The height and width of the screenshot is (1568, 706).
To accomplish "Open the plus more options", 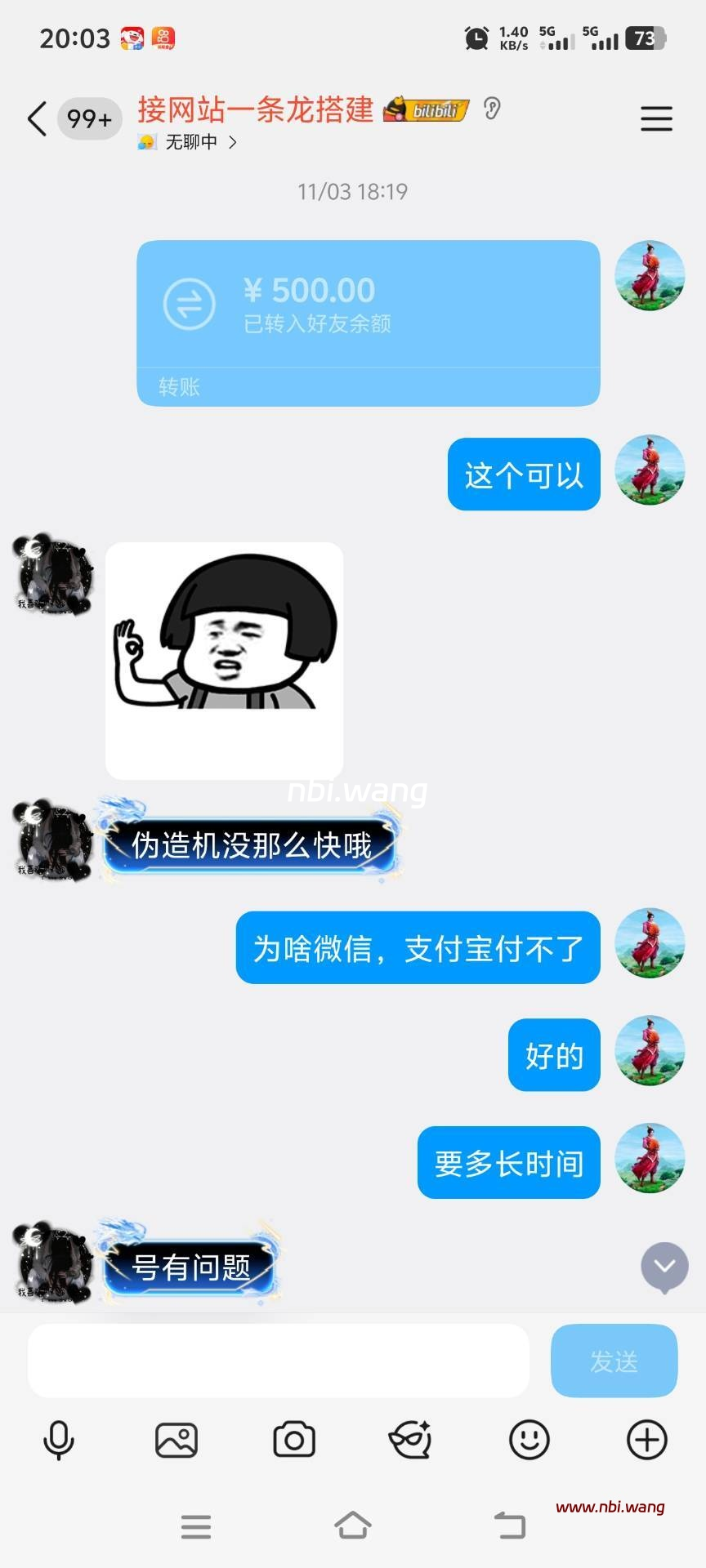I will tap(646, 1440).
